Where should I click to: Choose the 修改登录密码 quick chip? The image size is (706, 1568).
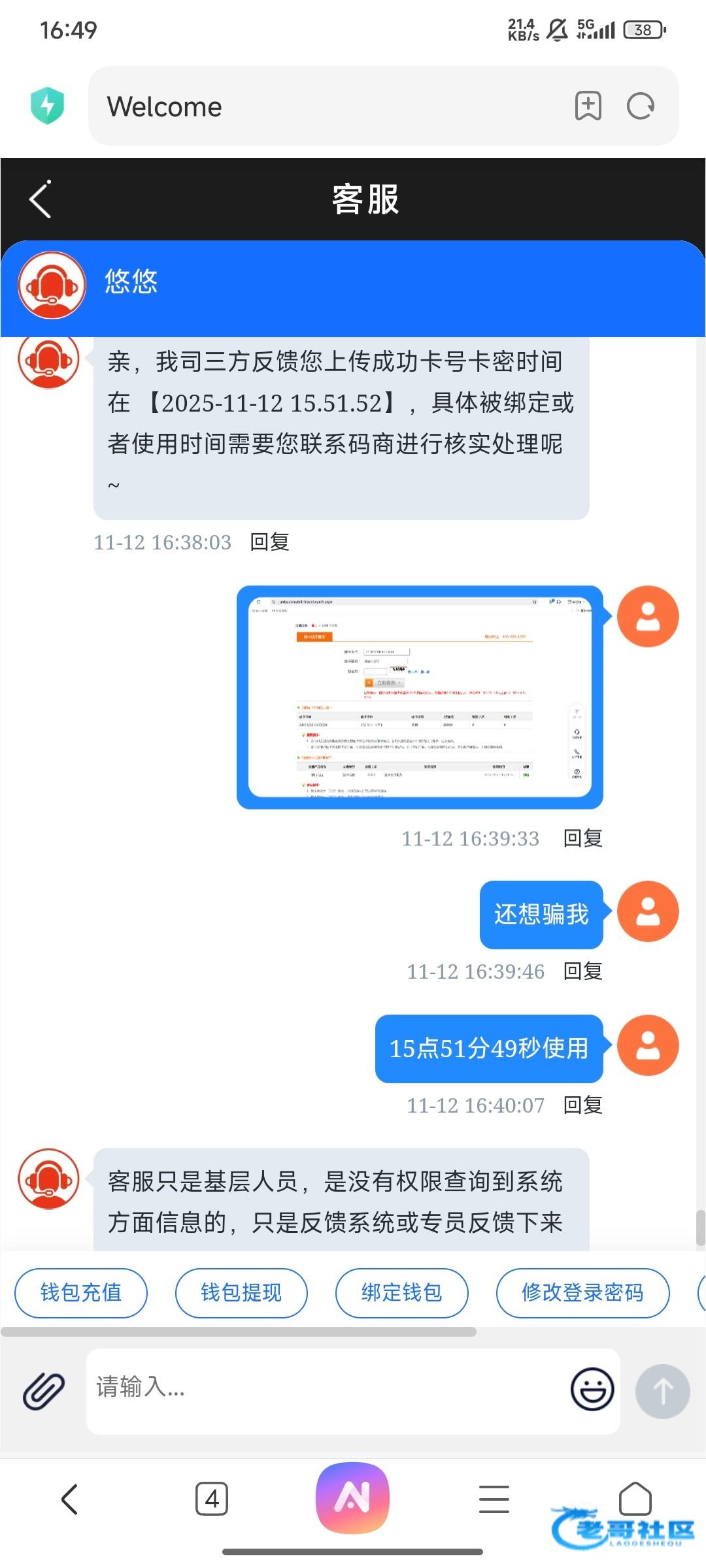coord(582,1293)
